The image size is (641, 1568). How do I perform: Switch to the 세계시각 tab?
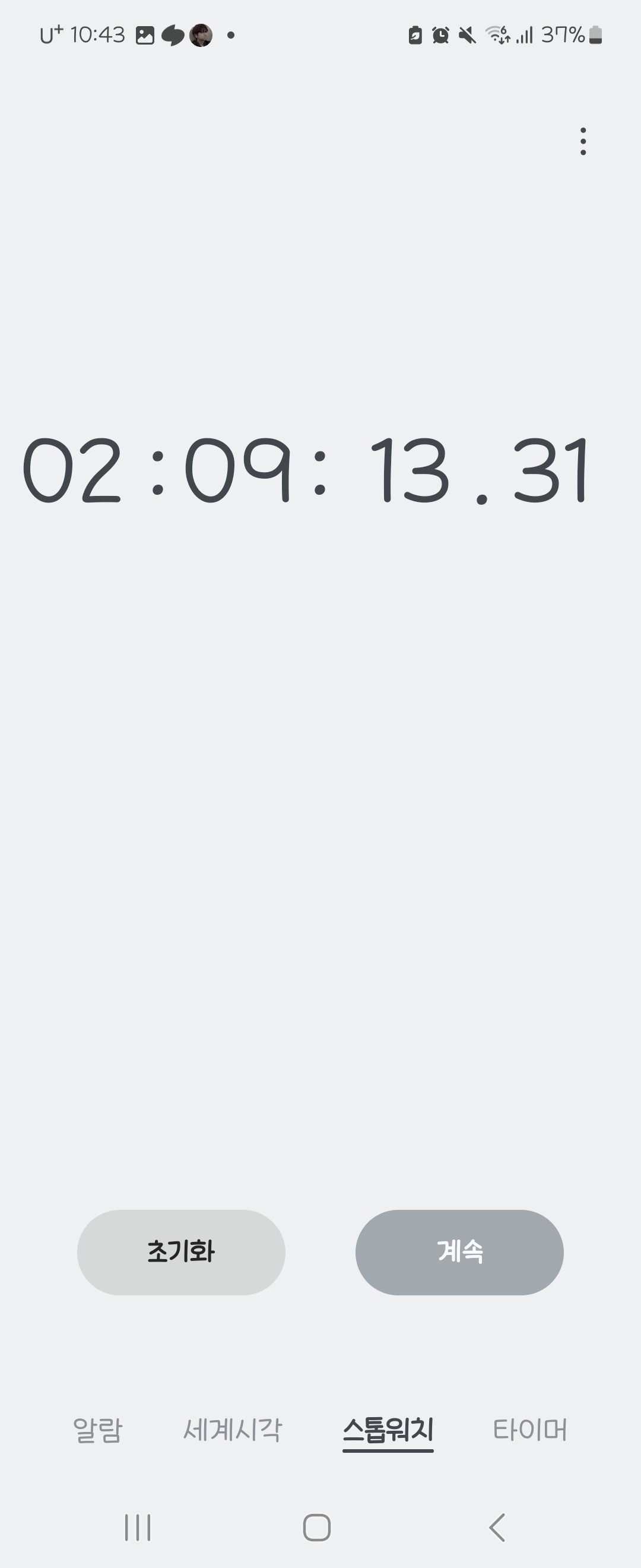232,1430
